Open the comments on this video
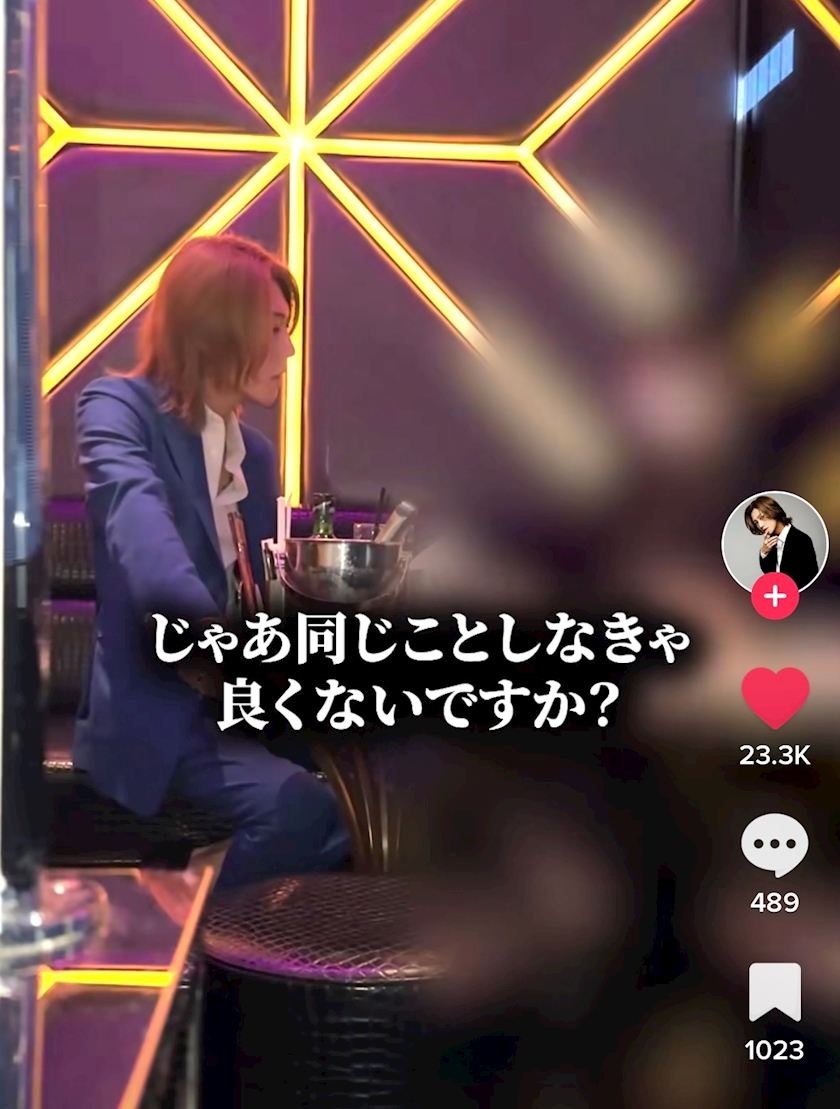 point(775,846)
